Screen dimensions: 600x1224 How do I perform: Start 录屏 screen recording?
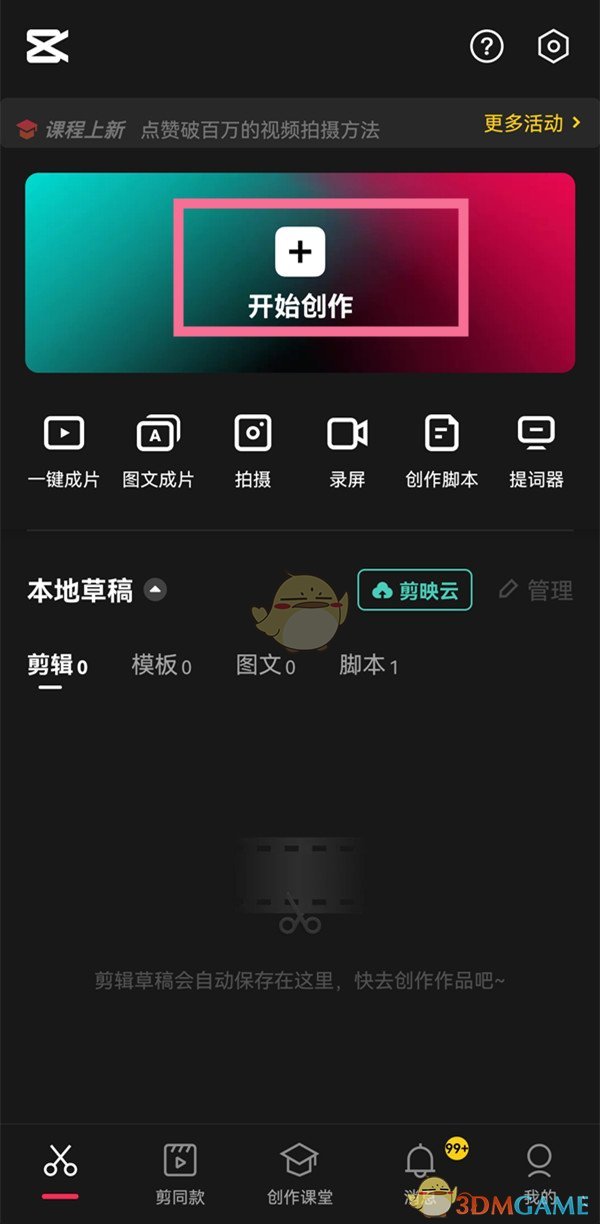coord(347,451)
